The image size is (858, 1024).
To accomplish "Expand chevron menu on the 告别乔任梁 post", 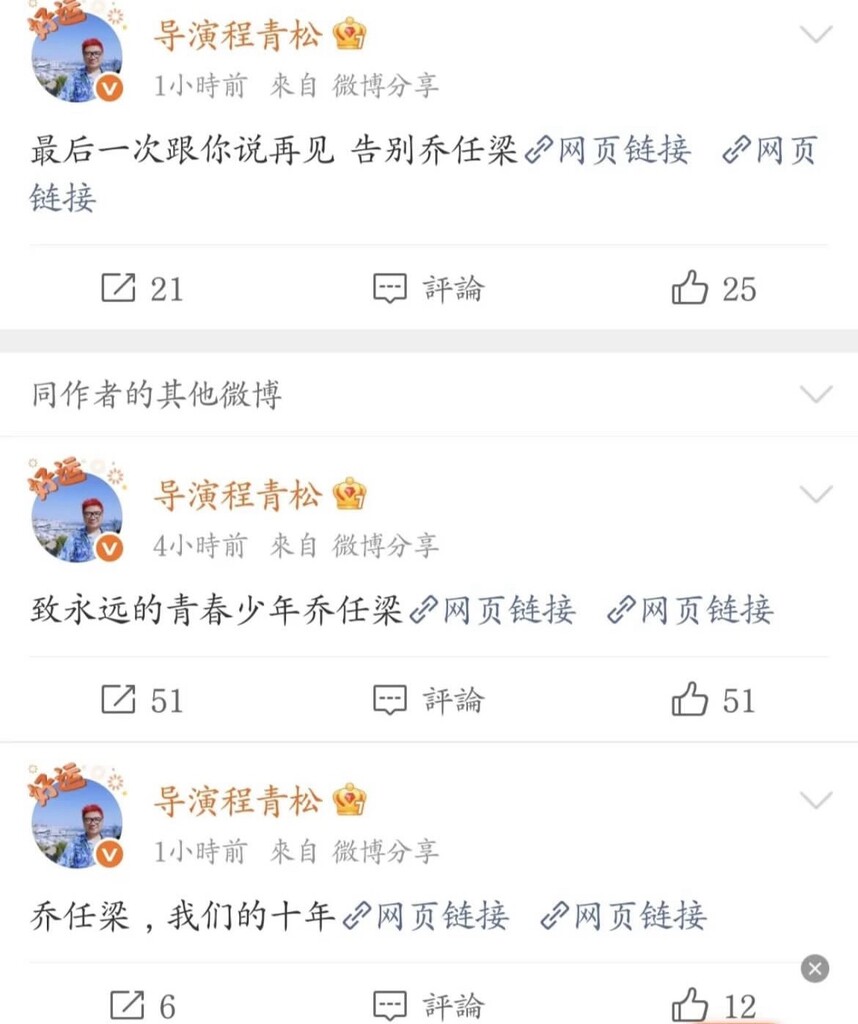I will tap(816, 35).
